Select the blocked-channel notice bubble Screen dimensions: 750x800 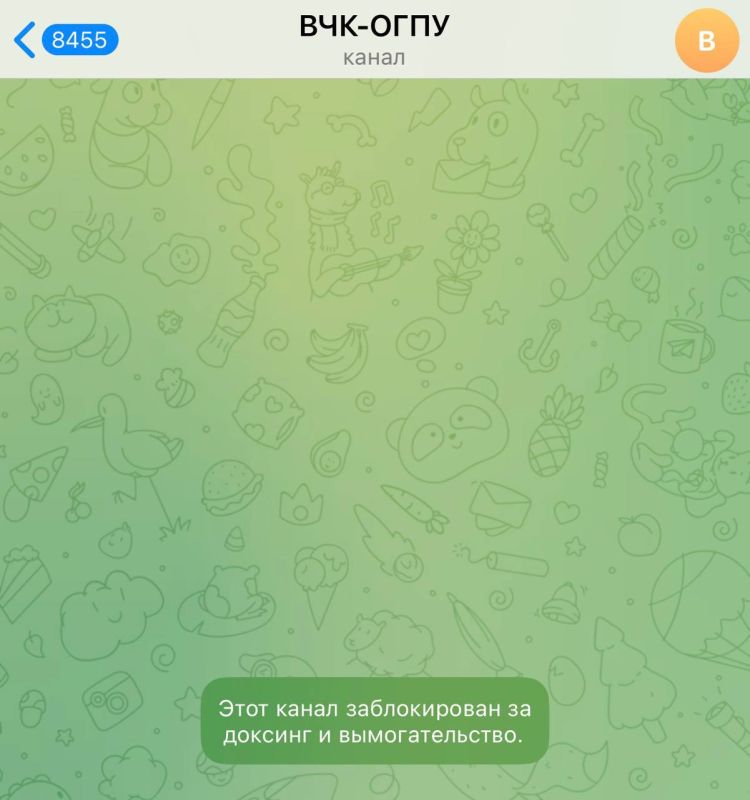[x=374, y=722]
